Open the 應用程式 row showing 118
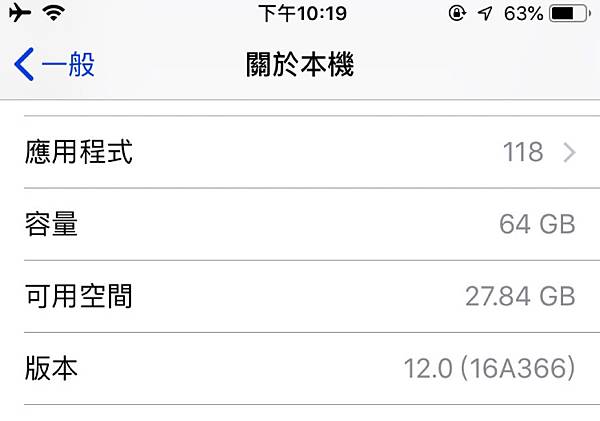Viewport: 600px width, 421px height. (300, 152)
